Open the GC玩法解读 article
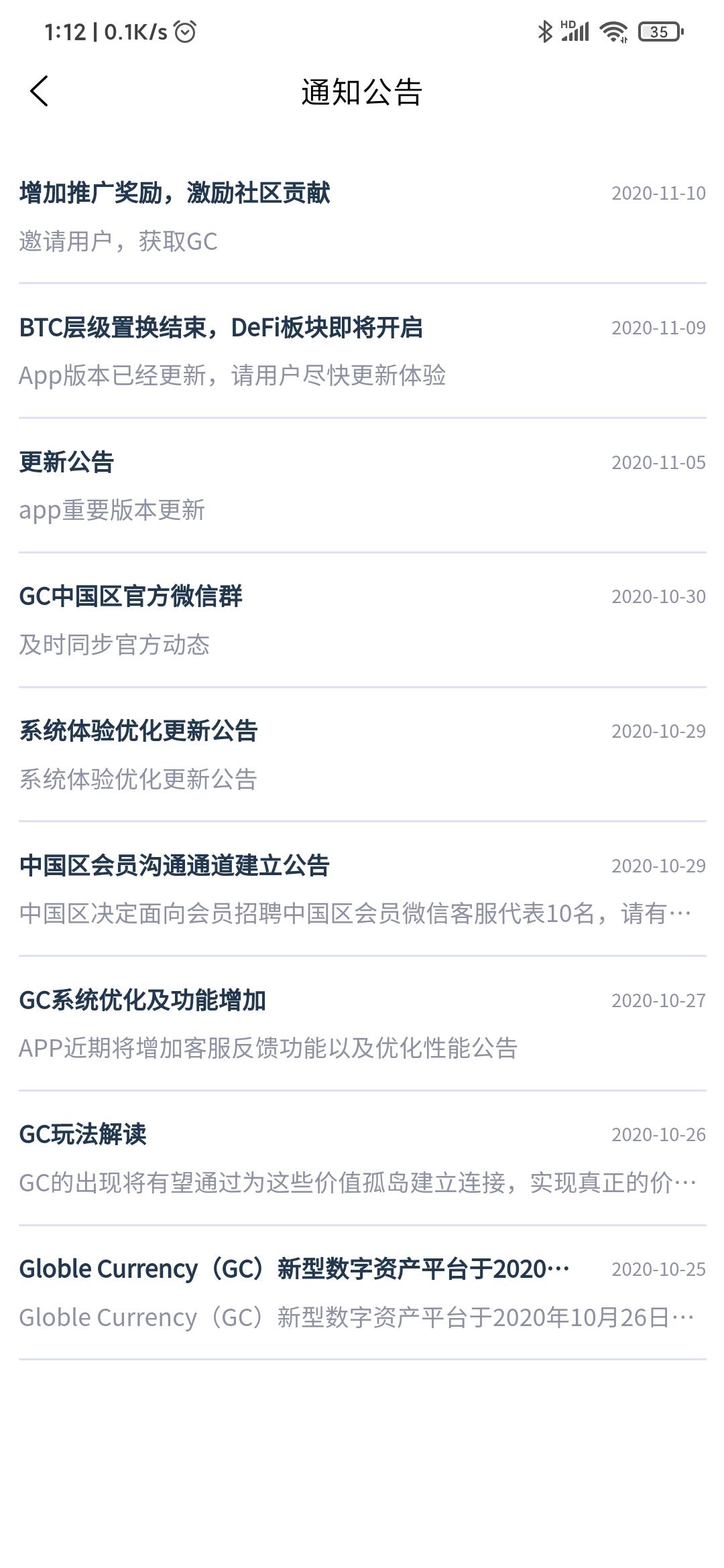Image resolution: width=724 pixels, height=1568 pixels. pos(362,1158)
